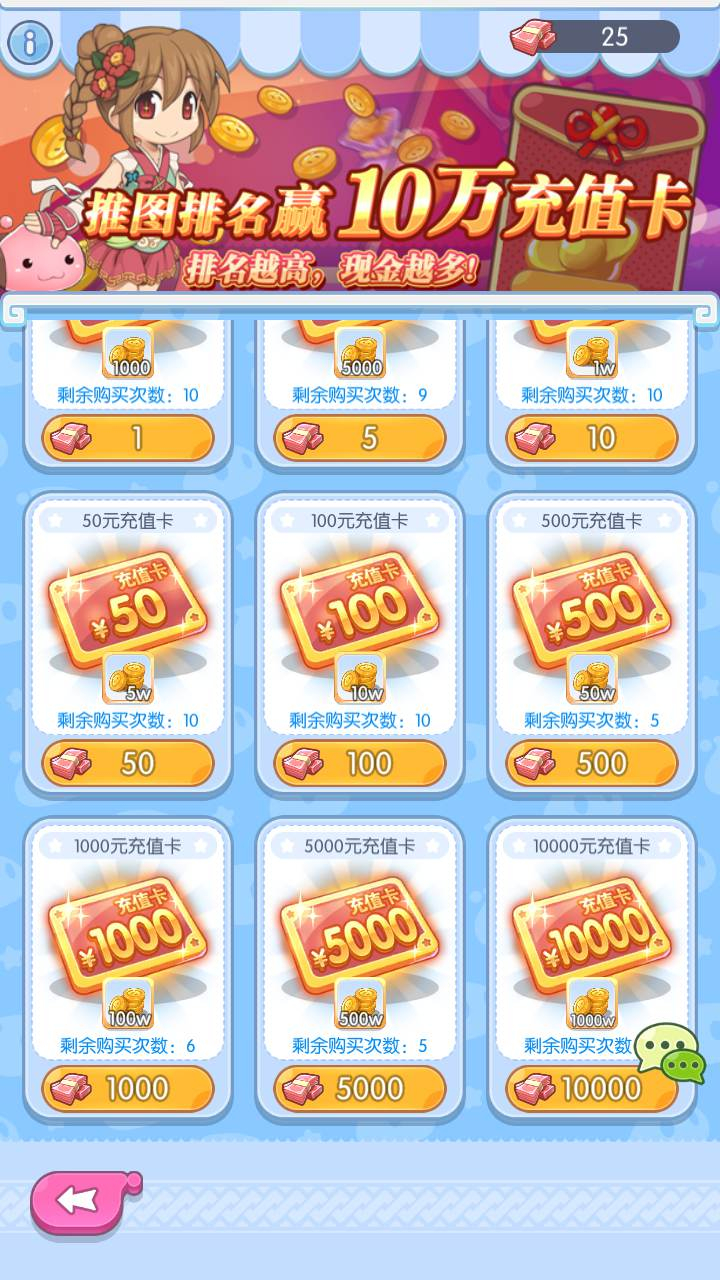Viewport: 720px width, 1280px height.
Task: Buy the 5000元充值卡 for 5000
Action: pos(360,1089)
